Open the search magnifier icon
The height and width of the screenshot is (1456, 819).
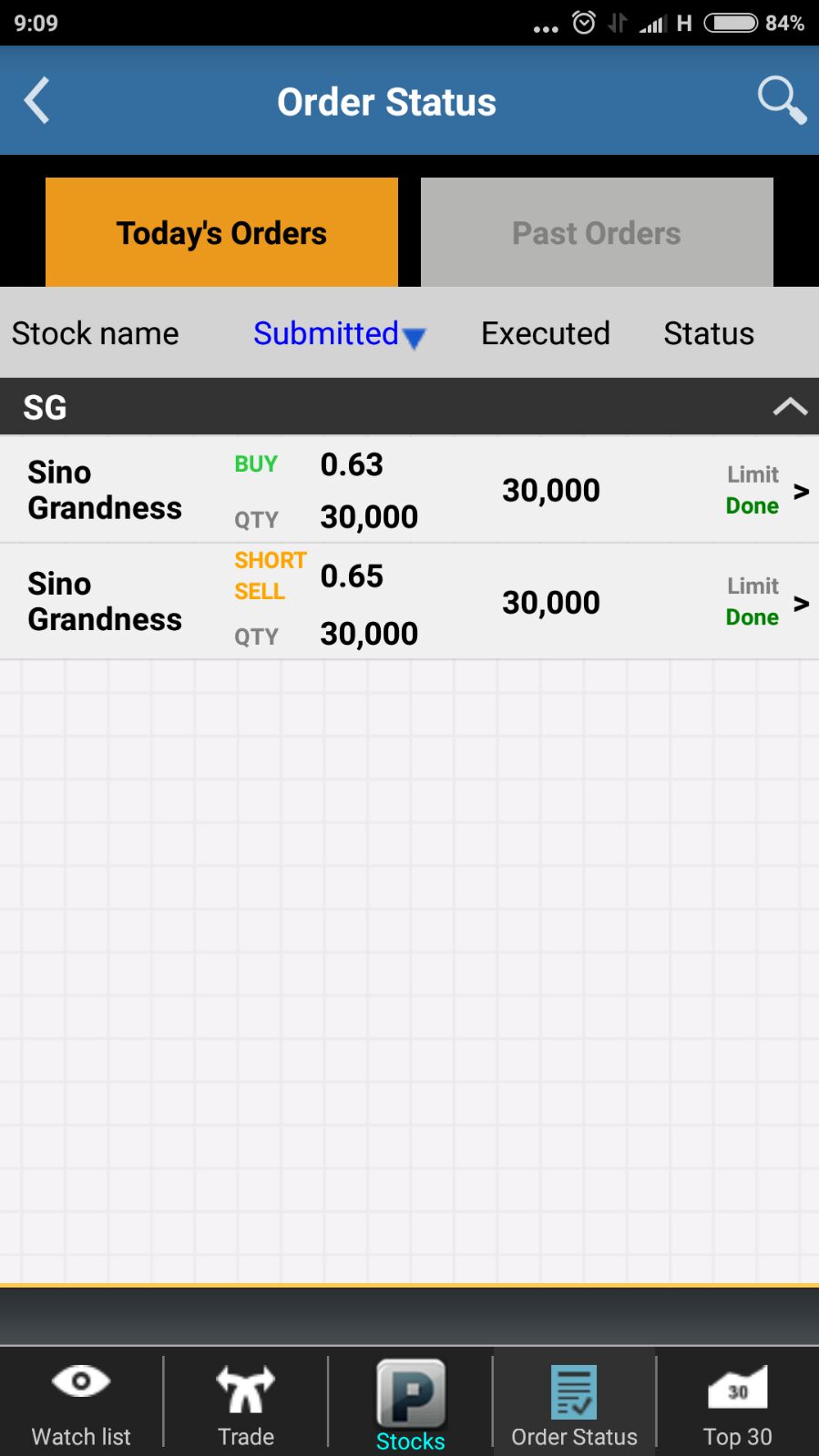point(781,99)
